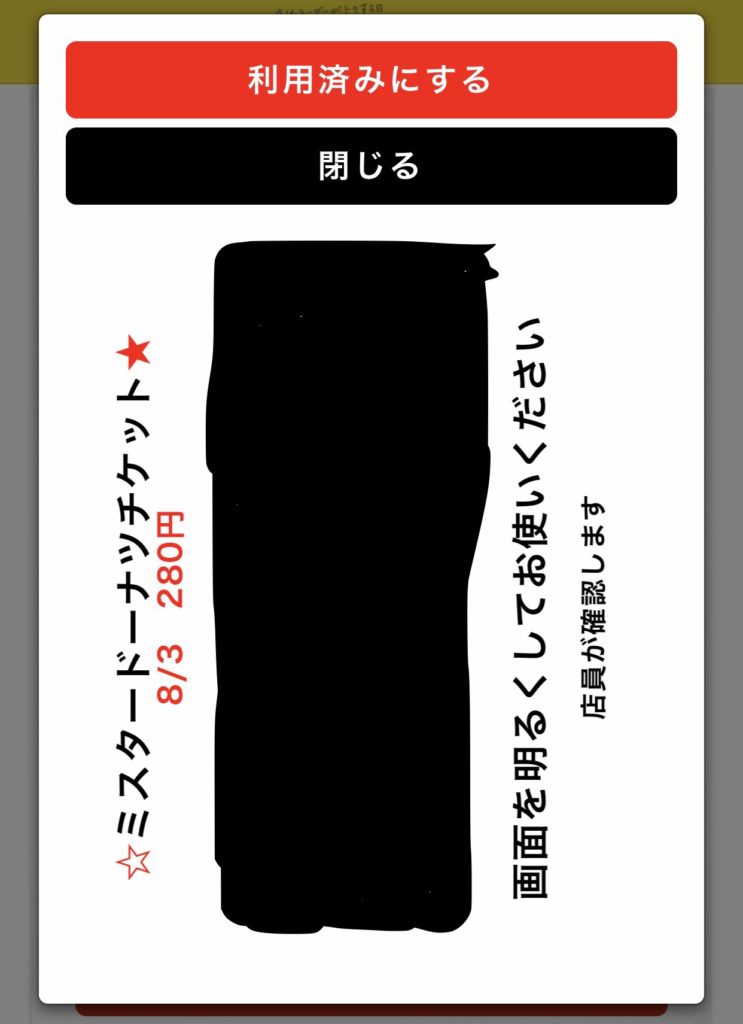The width and height of the screenshot is (743, 1024).
Task: Mark the ticket as used (利用済みにする)
Action: point(371,79)
